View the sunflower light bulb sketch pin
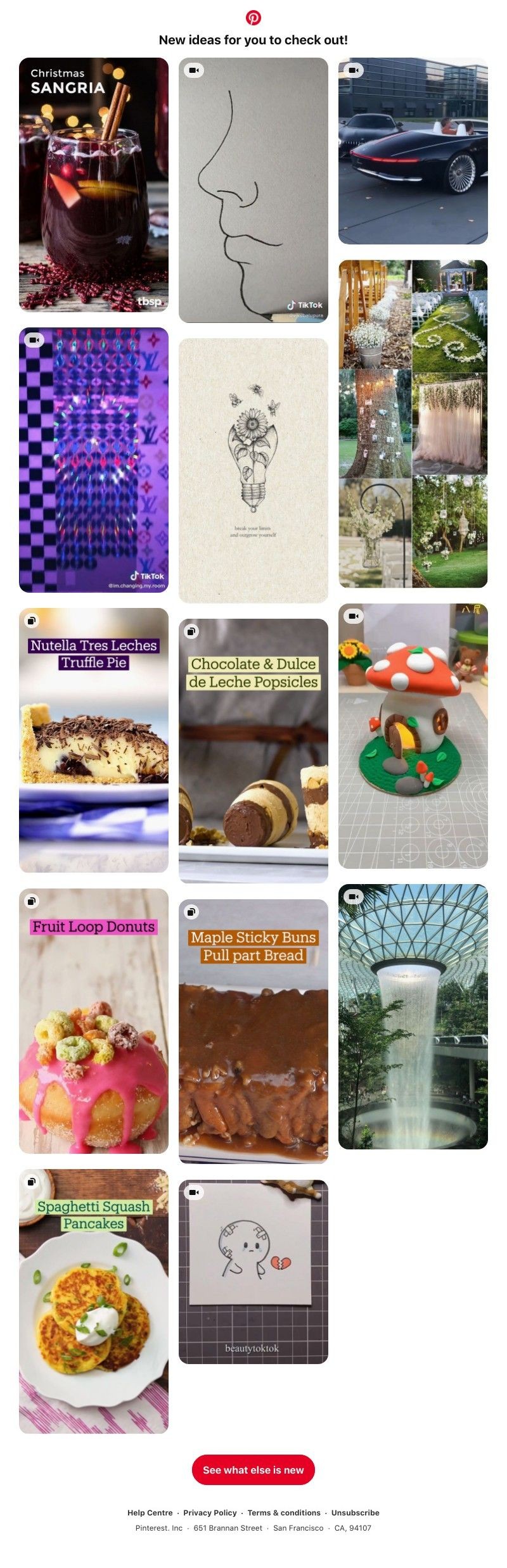This screenshot has width=507, height=1568. 253,471
